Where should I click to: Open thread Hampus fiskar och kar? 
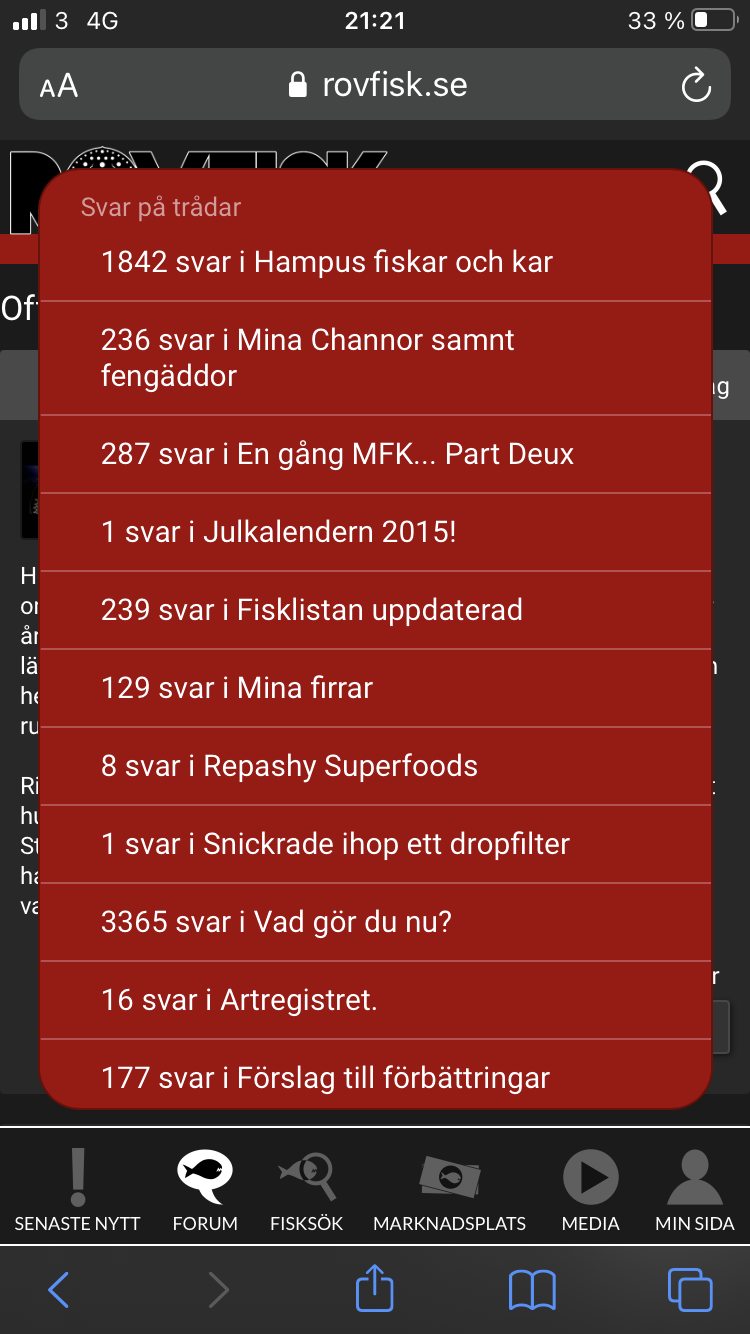click(x=375, y=262)
